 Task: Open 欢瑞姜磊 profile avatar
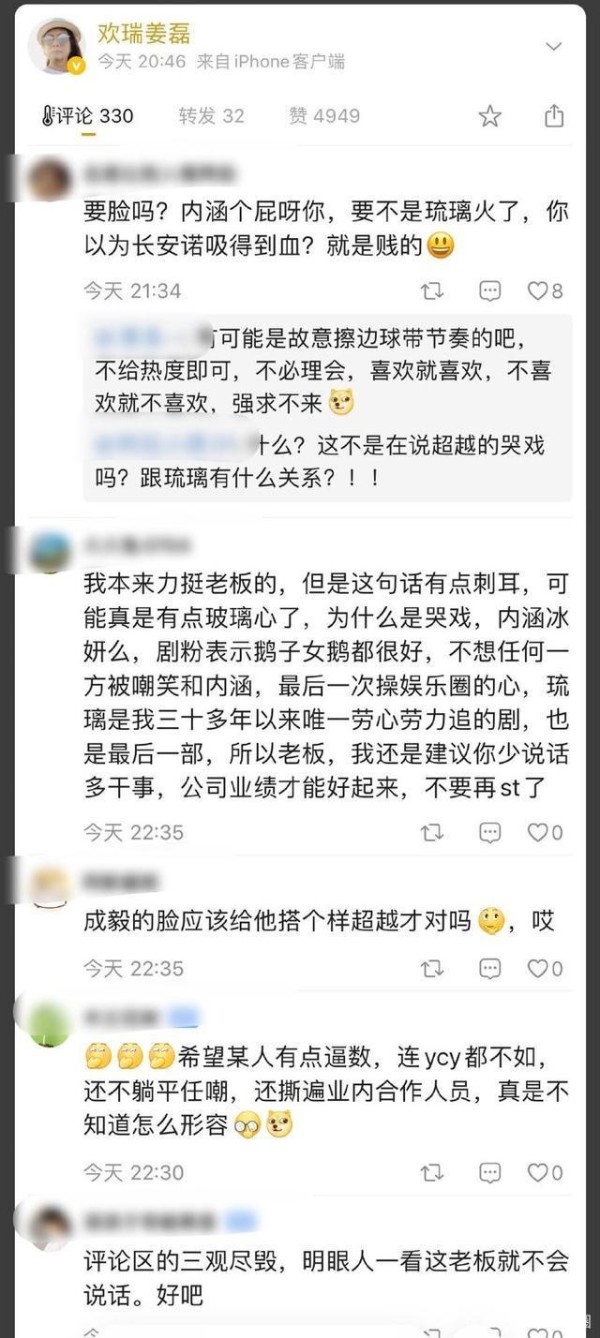pyautogui.click(x=56, y=46)
